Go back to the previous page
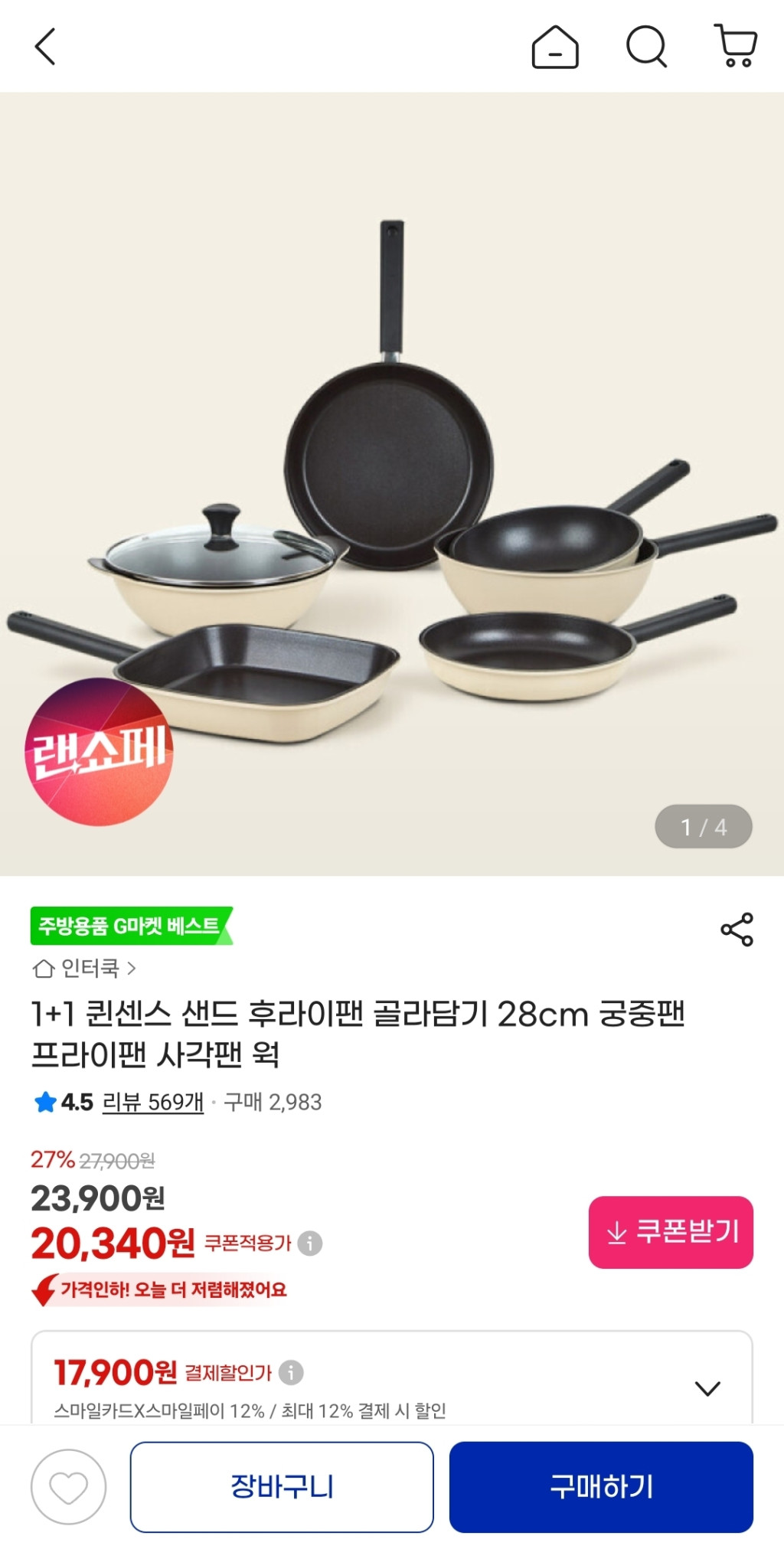This screenshot has width=784, height=1549. [x=46, y=47]
